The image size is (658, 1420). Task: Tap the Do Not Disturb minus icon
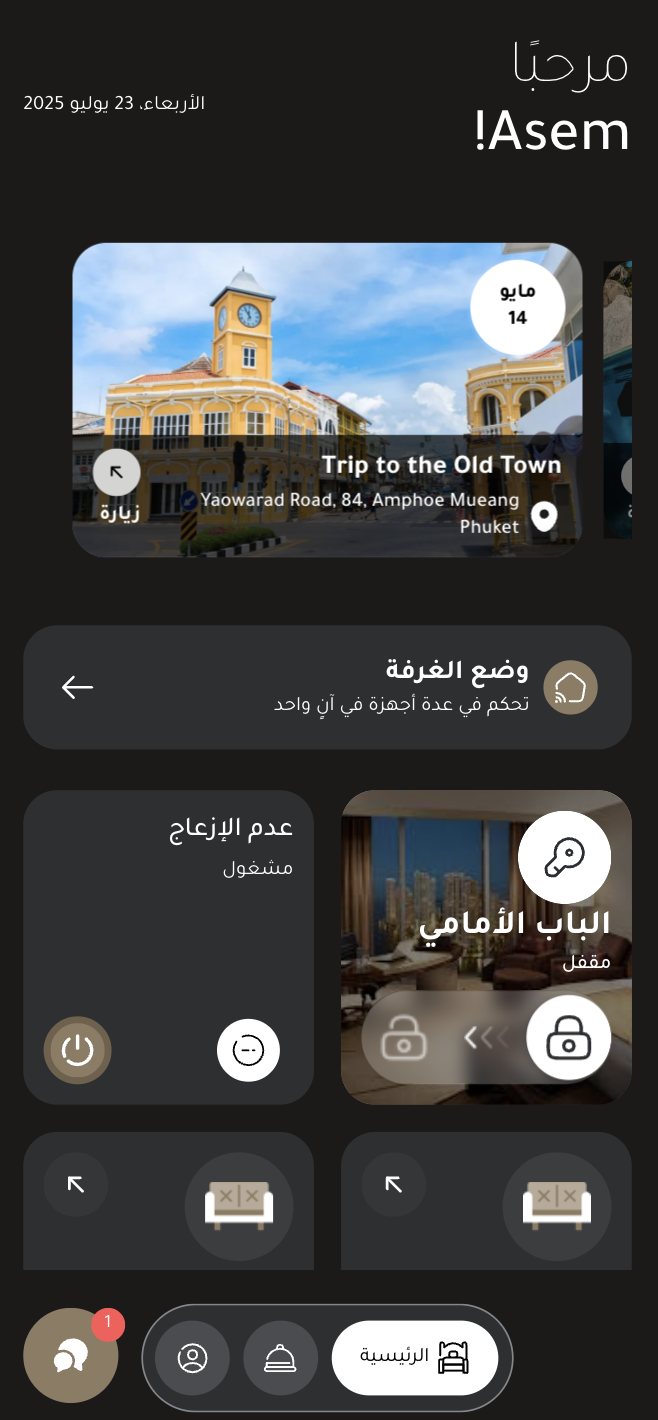[x=248, y=1050]
